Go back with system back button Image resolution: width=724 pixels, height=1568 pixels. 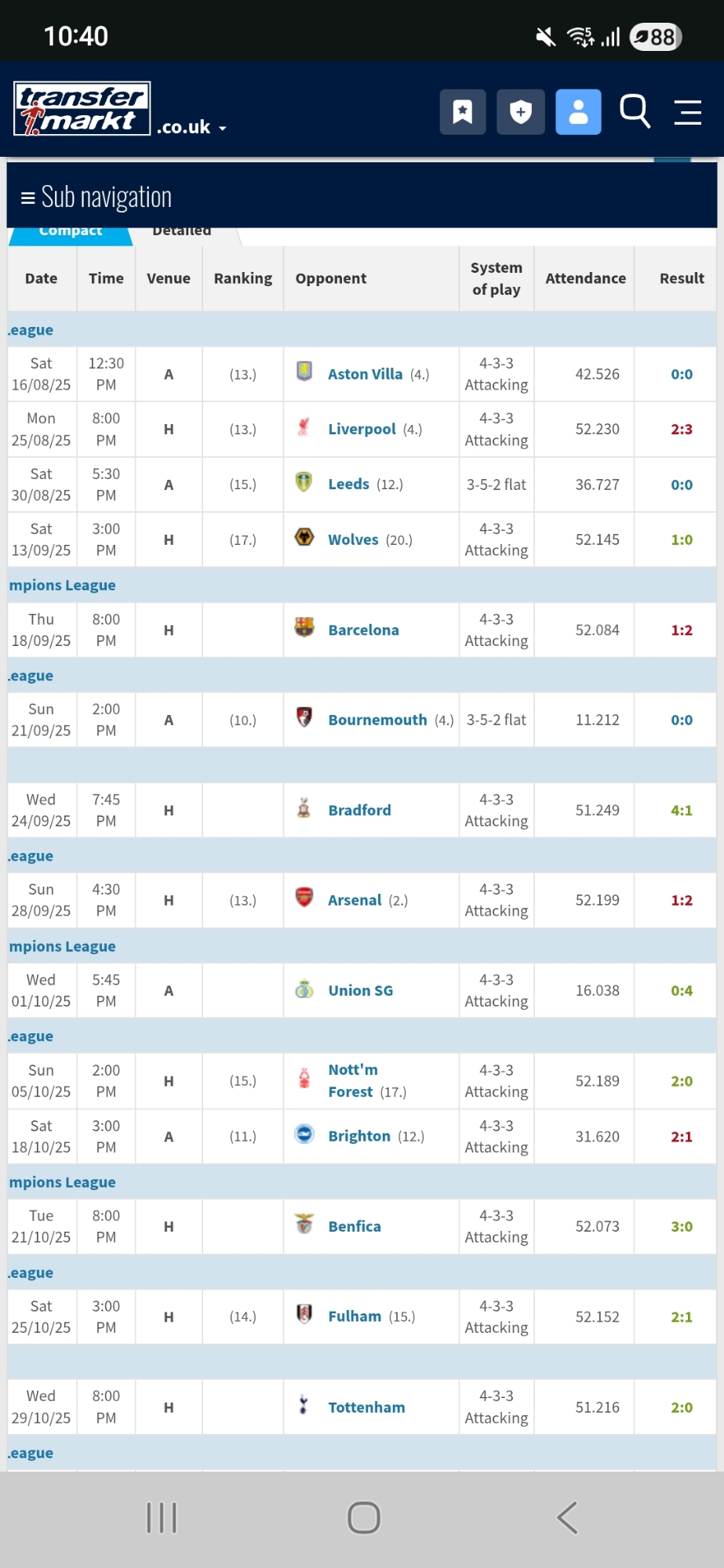567,1518
